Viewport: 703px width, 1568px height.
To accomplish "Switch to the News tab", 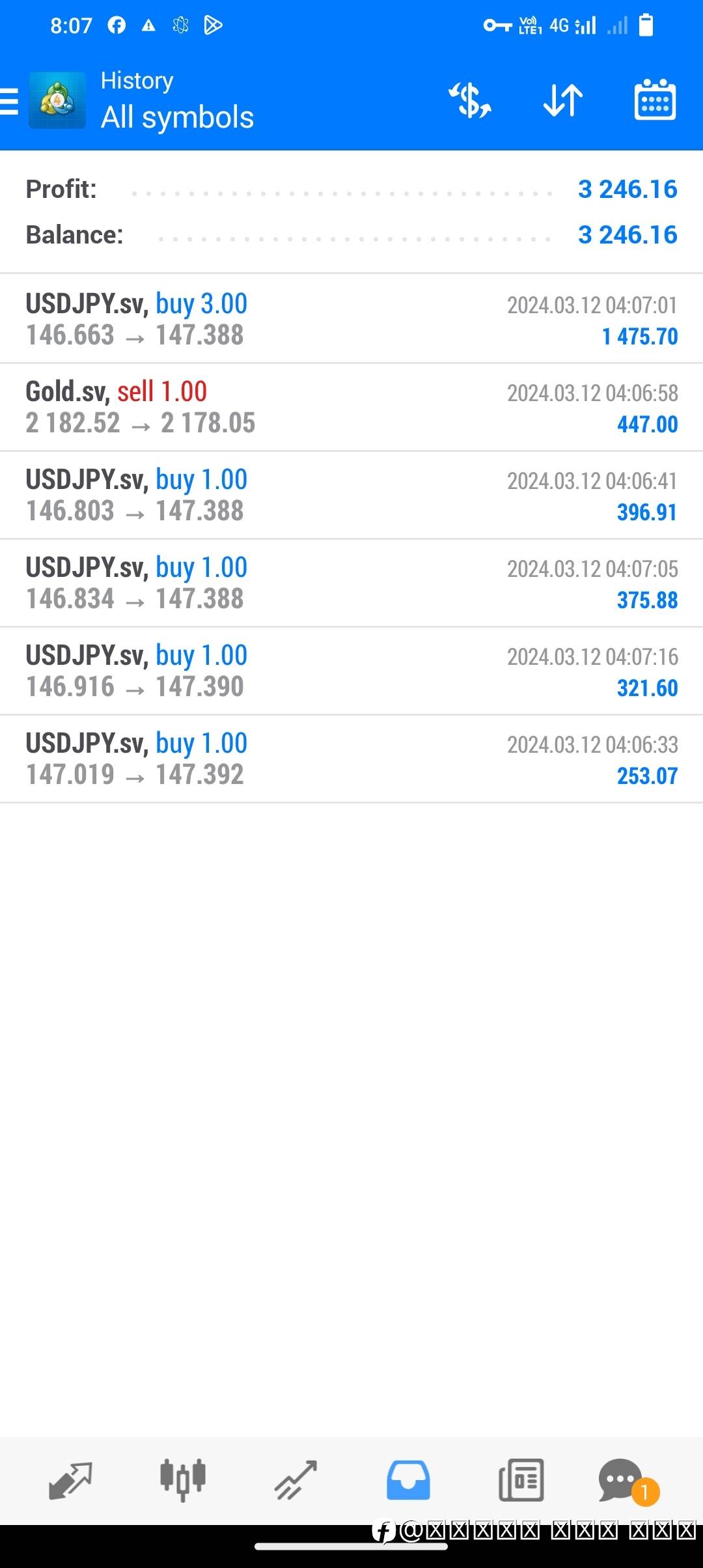I will pos(521,1480).
